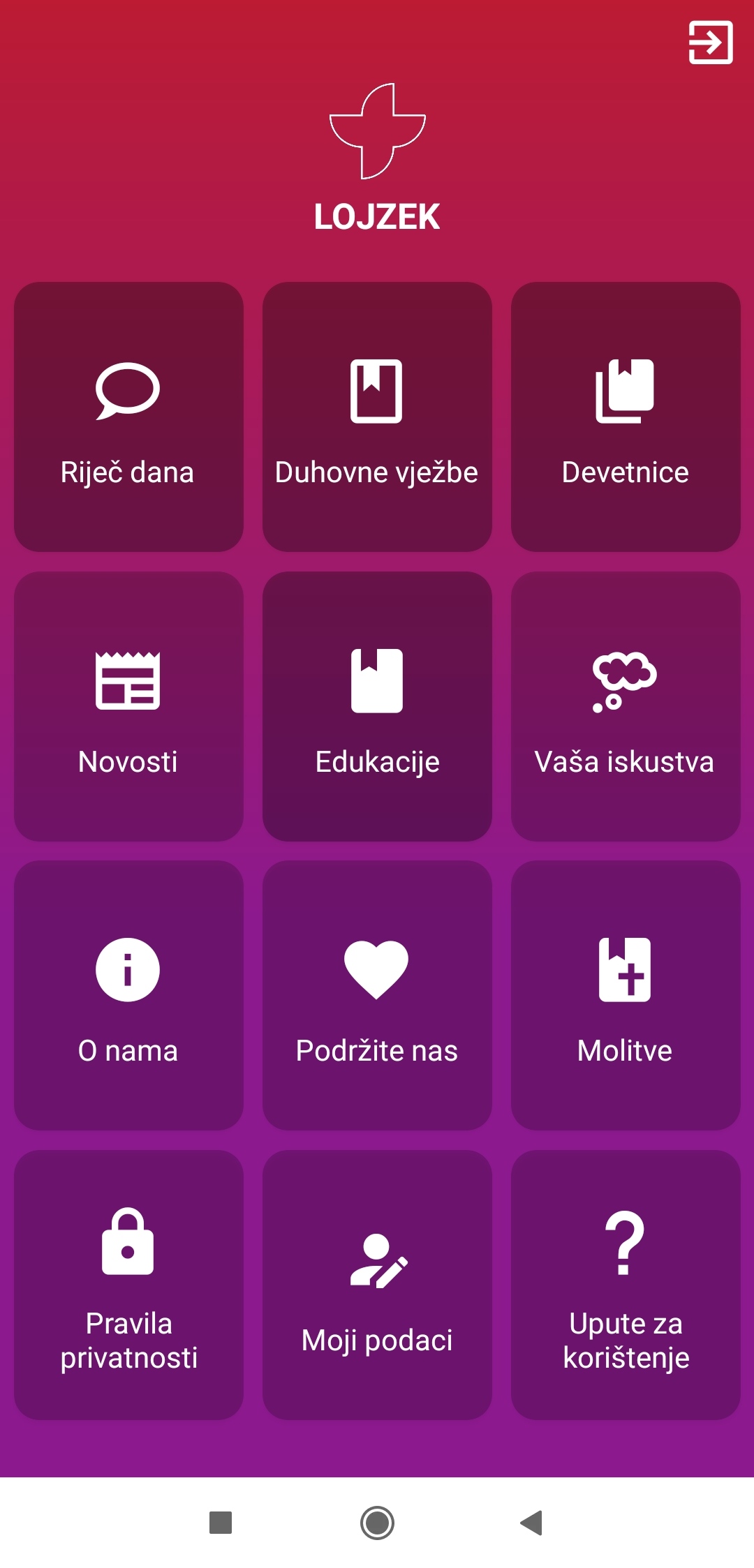Tap Podržite nas to donate
Screen dimensions: 754x1568
(377, 995)
